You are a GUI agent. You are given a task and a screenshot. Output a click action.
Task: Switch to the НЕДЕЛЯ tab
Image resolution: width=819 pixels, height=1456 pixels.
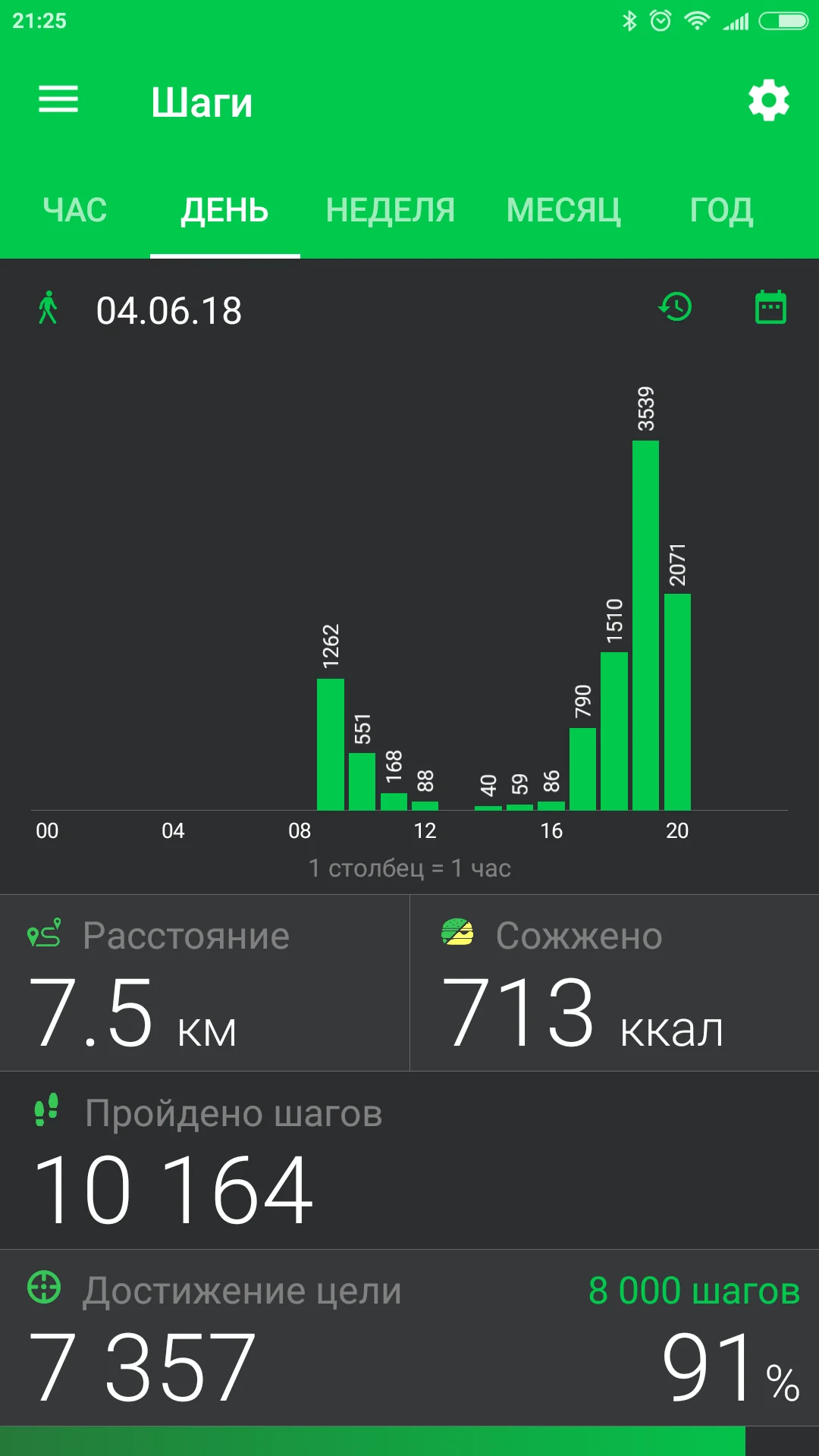[391, 210]
